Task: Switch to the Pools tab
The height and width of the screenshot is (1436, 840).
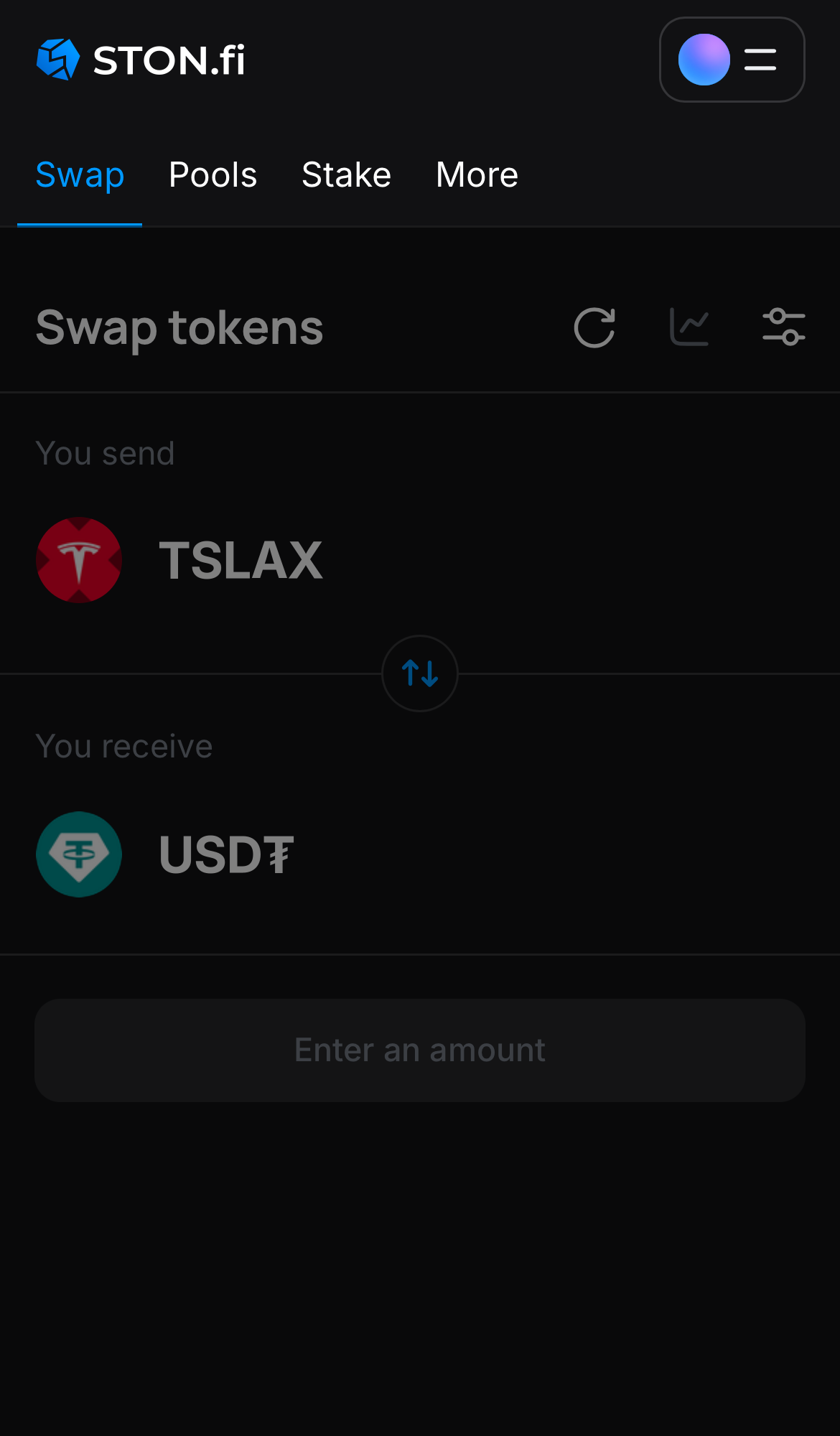Action: [213, 174]
